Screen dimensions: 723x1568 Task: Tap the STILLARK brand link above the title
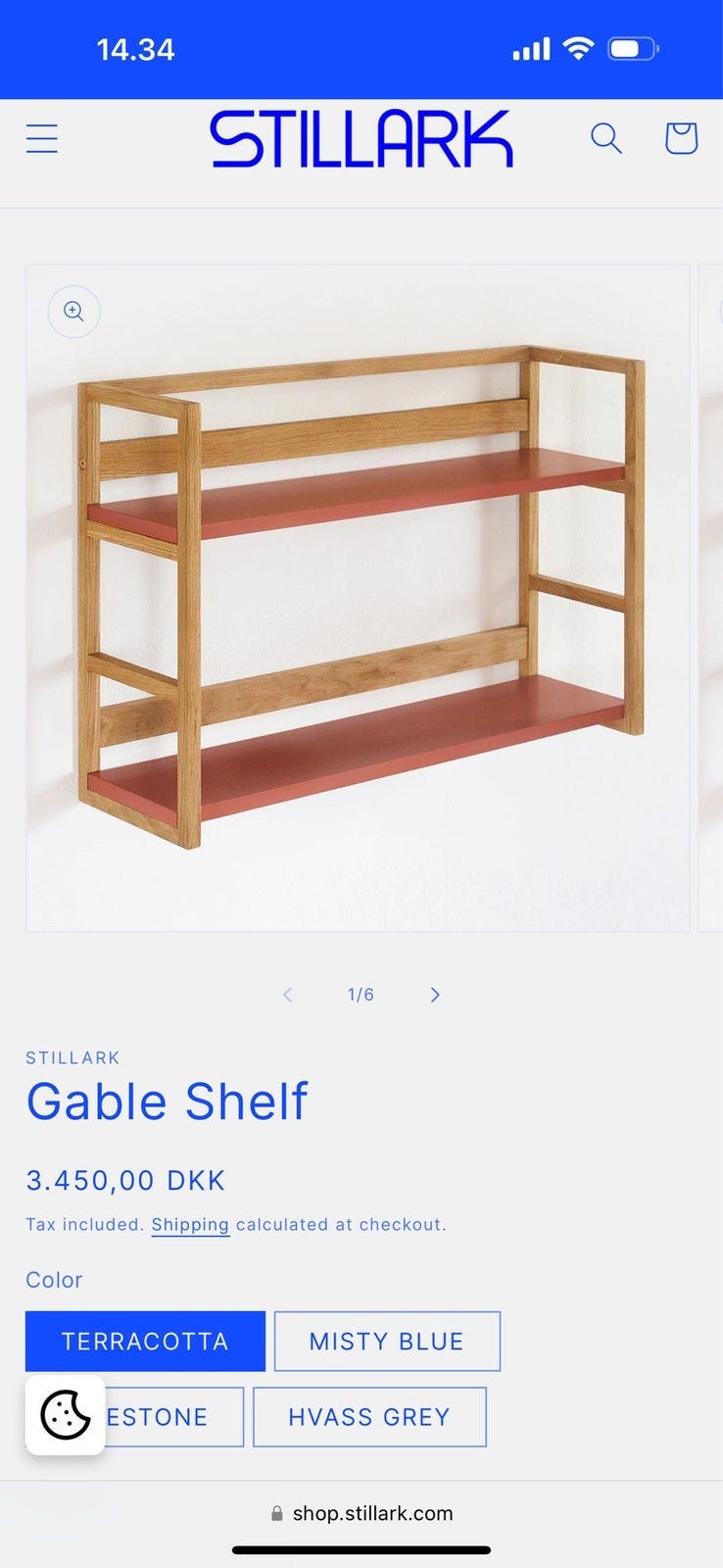click(72, 1057)
